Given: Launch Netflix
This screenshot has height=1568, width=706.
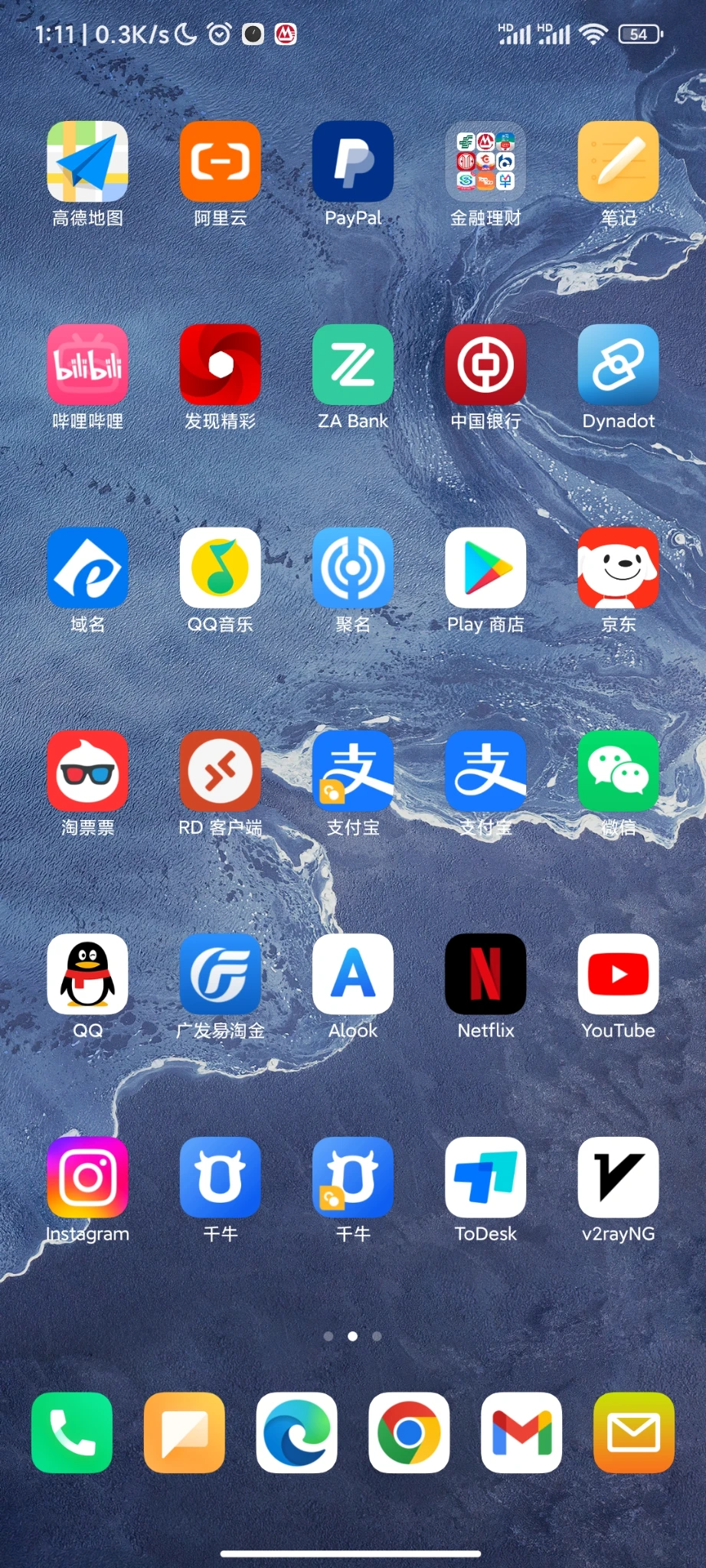Looking at the screenshot, I should [485, 974].
